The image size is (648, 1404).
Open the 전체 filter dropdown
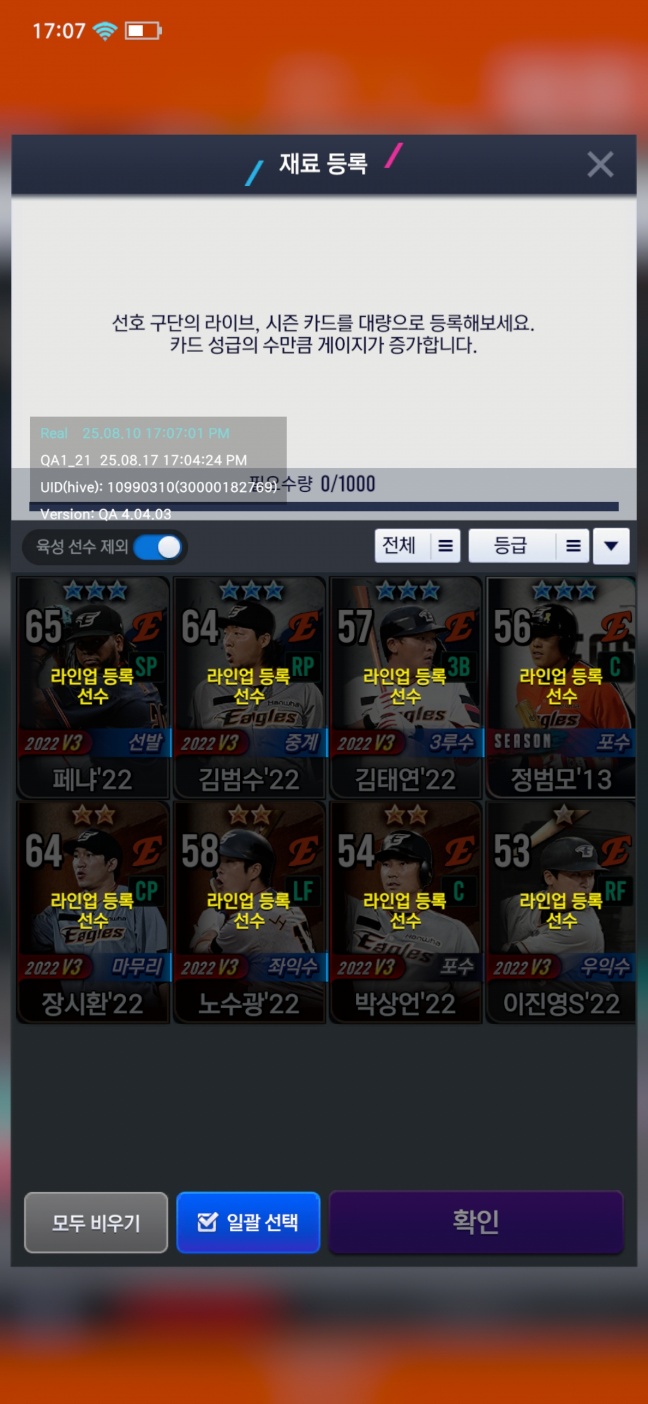417,546
